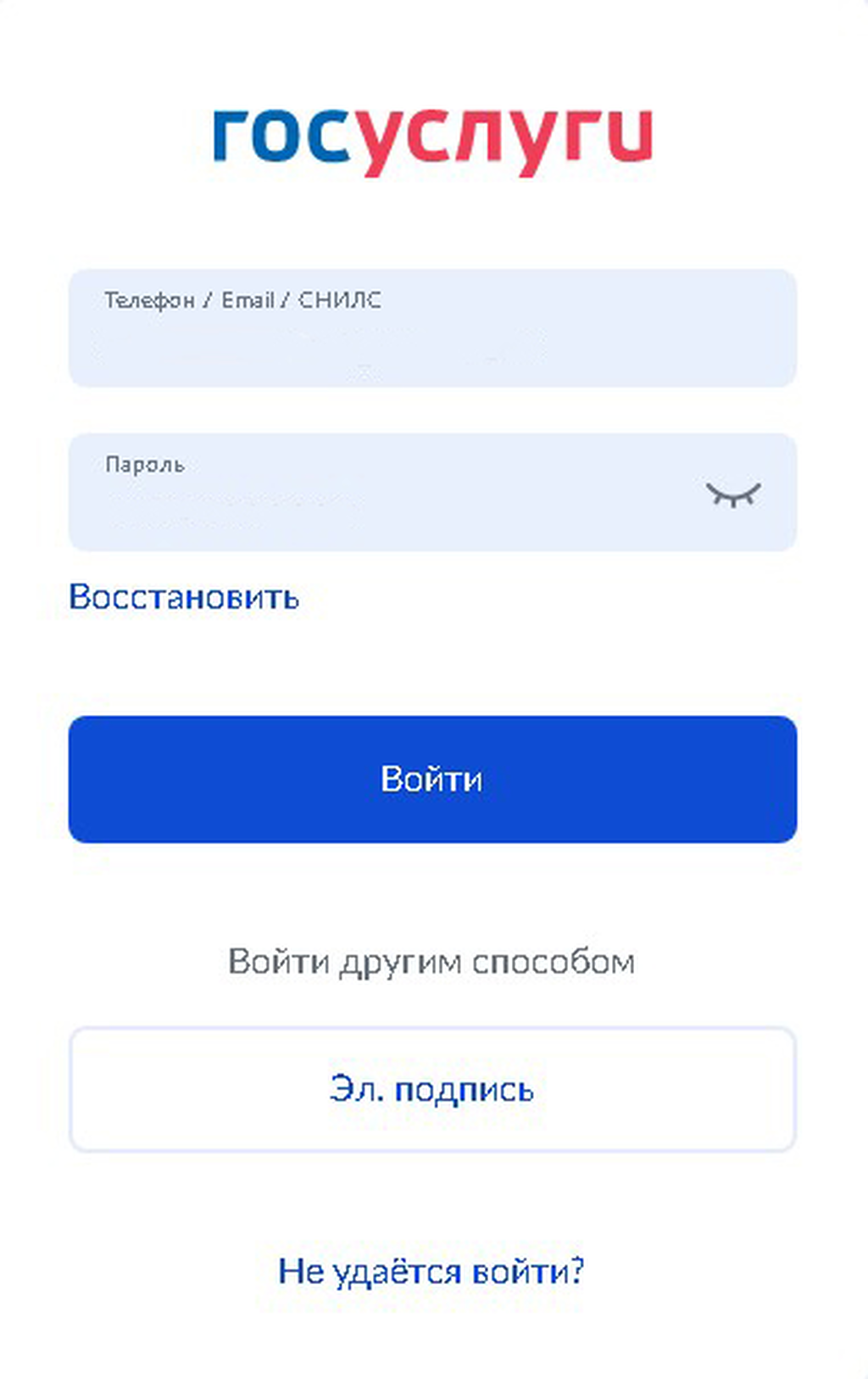The width and height of the screenshot is (868, 1379).
Task: Choose Эл. подпись sign-in
Action: (432, 1090)
